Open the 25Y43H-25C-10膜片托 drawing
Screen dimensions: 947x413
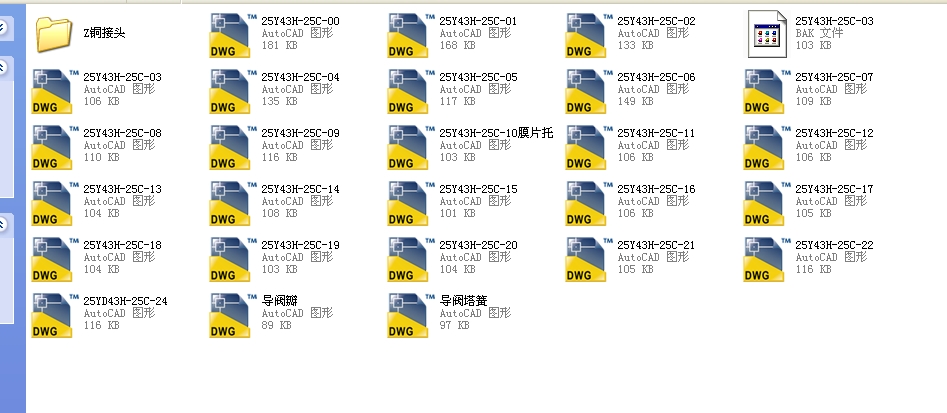408,147
